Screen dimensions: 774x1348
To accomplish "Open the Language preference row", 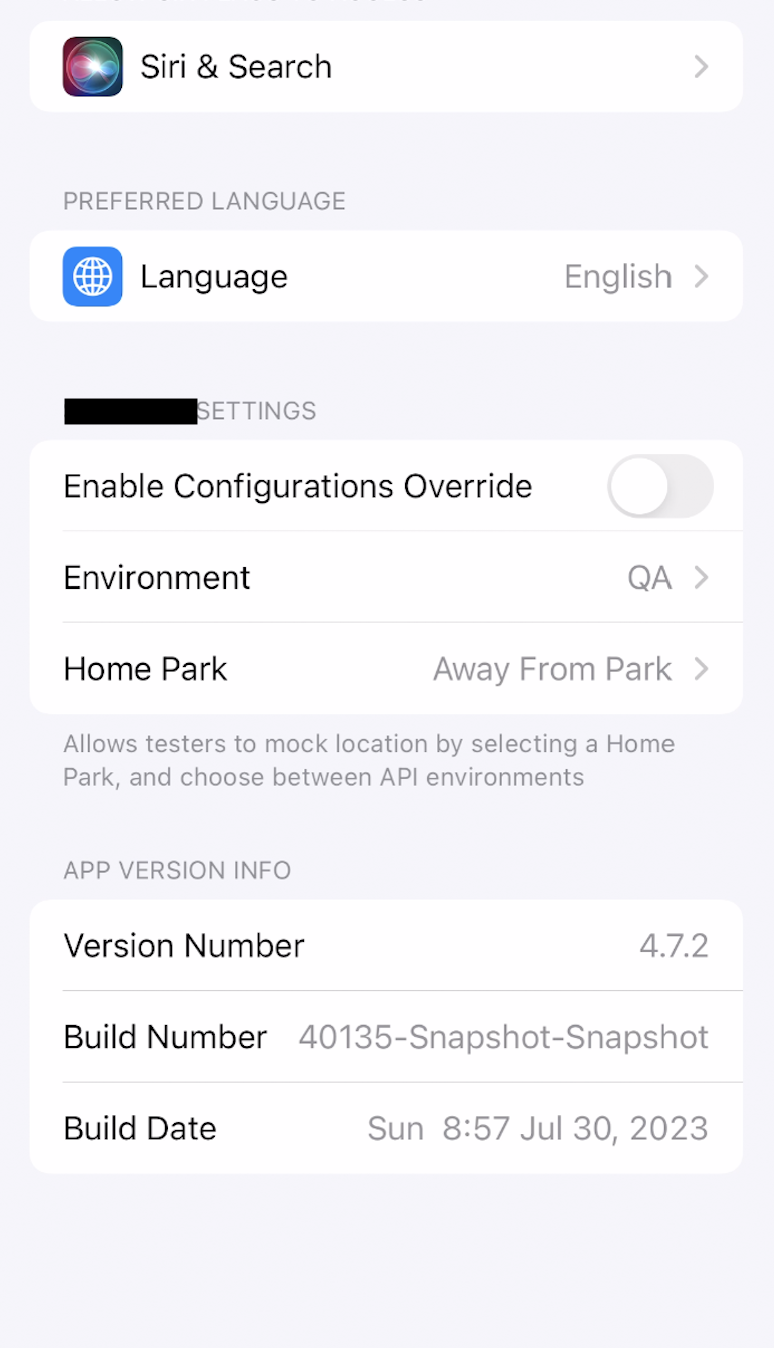I will tap(386, 276).
